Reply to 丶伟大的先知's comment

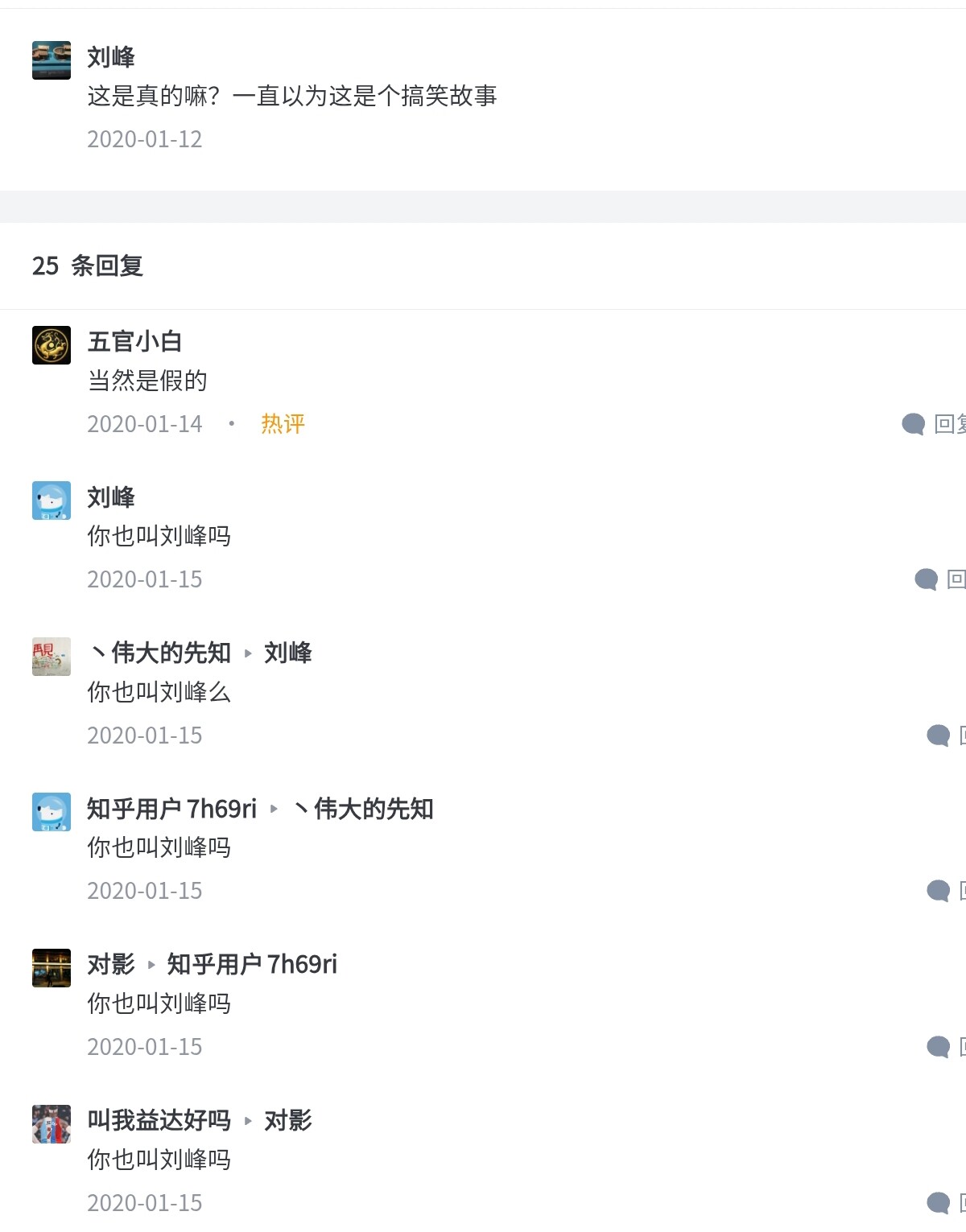click(x=945, y=735)
